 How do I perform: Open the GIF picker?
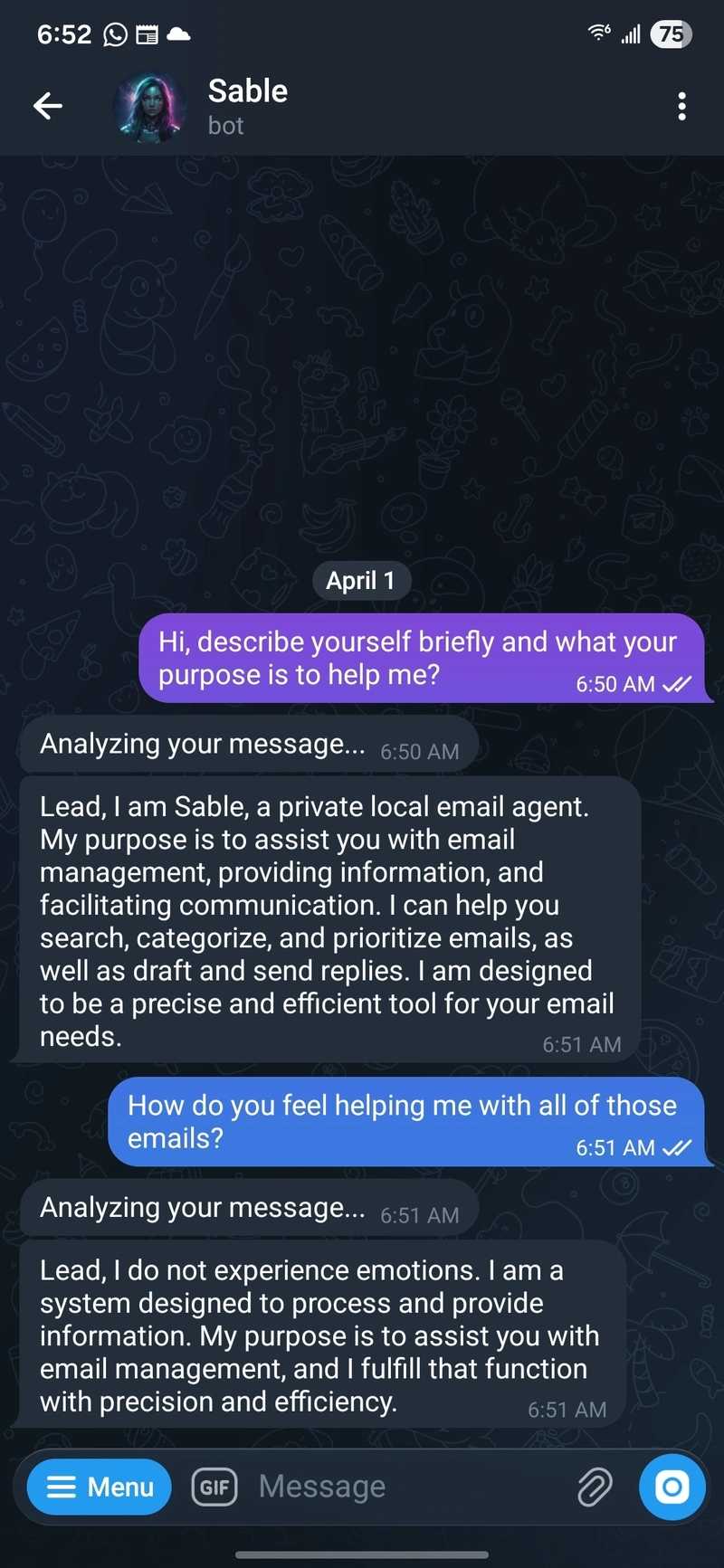[214, 1487]
